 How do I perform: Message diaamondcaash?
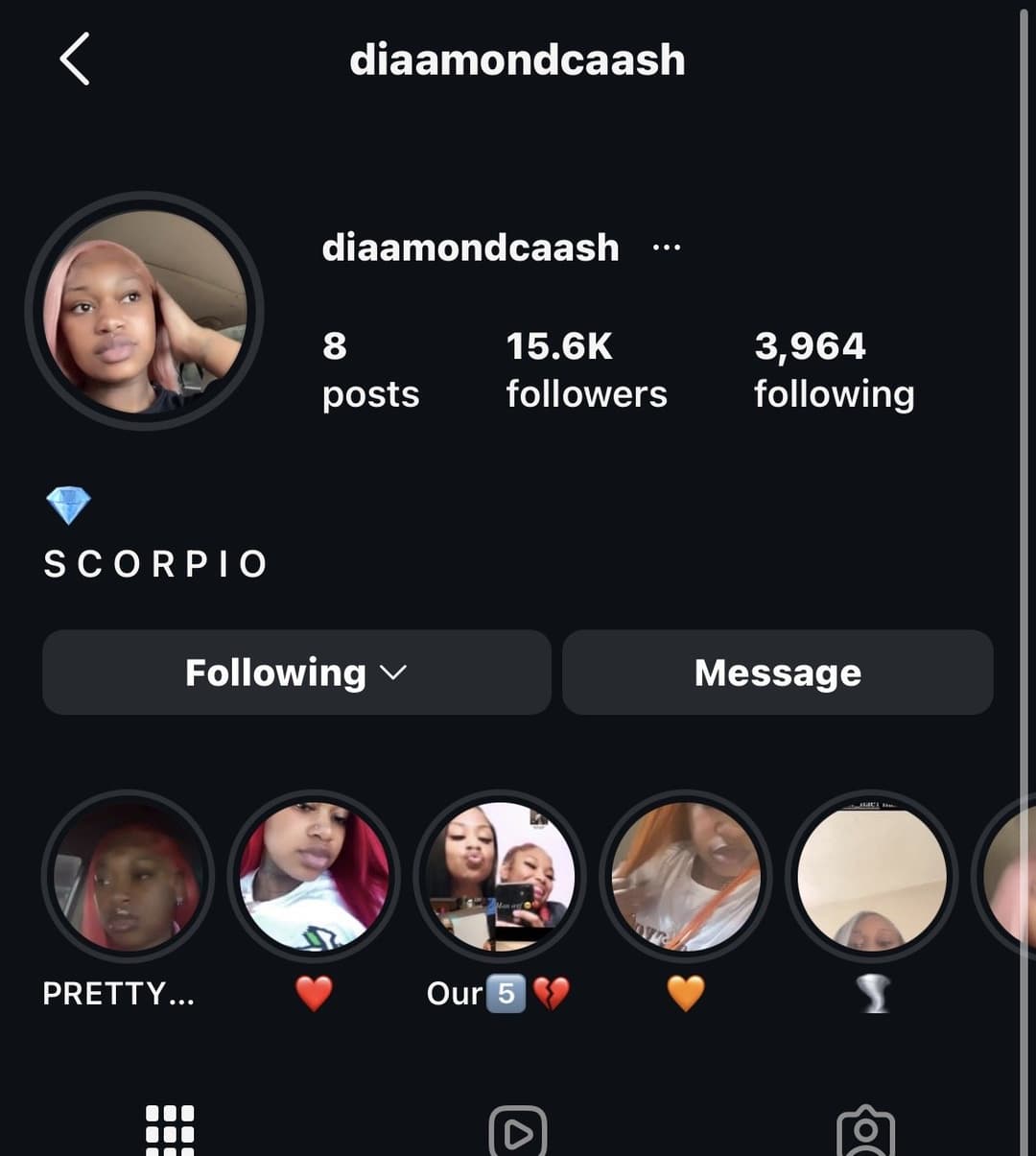(777, 672)
